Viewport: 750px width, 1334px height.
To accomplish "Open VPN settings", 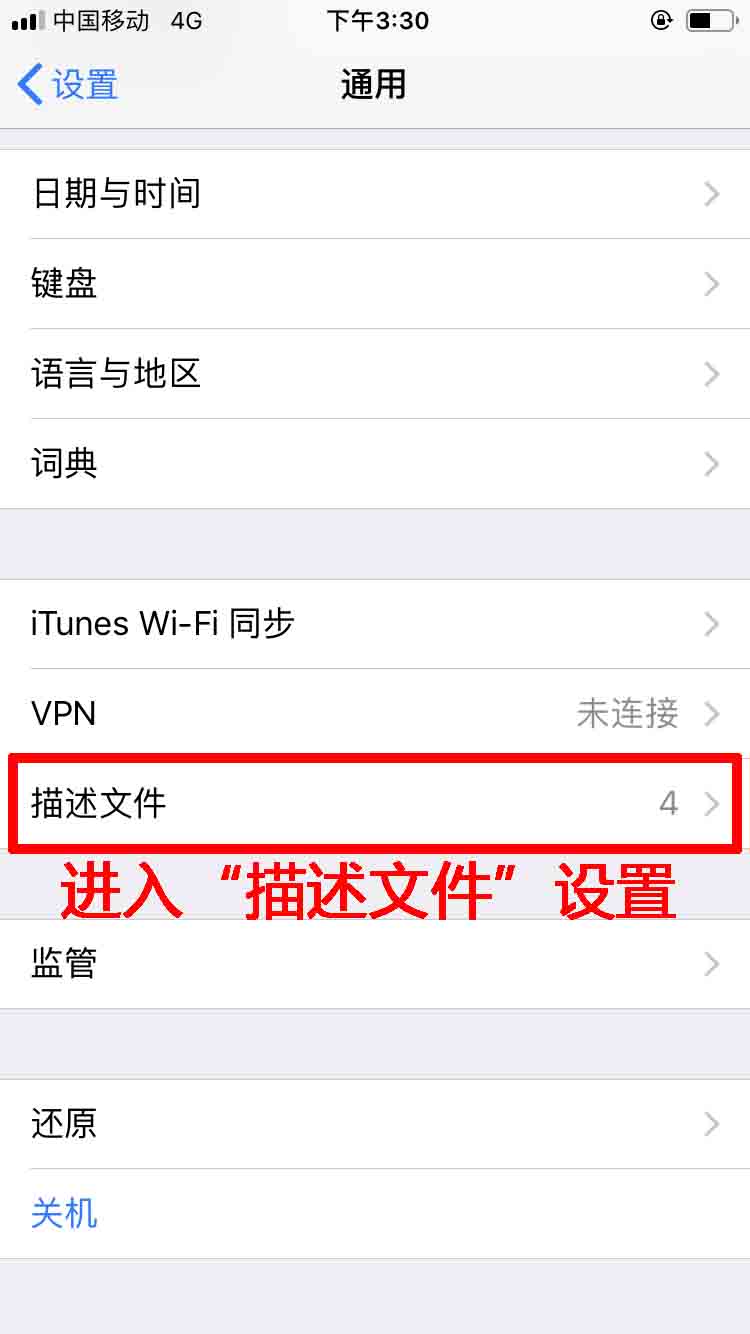I will coord(375,714).
